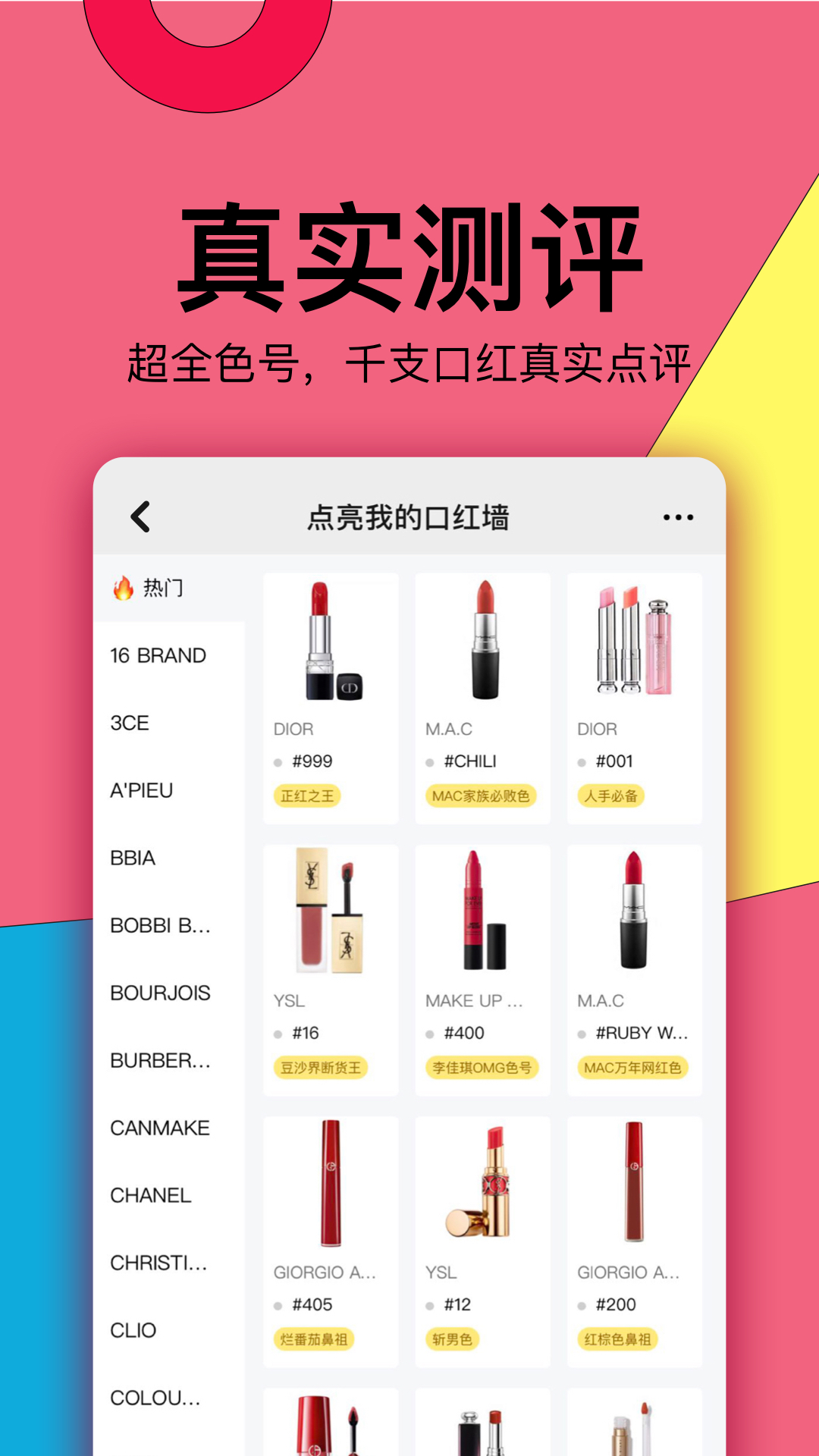The image size is (819, 1456).
Task: Select the CHANEL brand filter
Action: (x=149, y=1196)
